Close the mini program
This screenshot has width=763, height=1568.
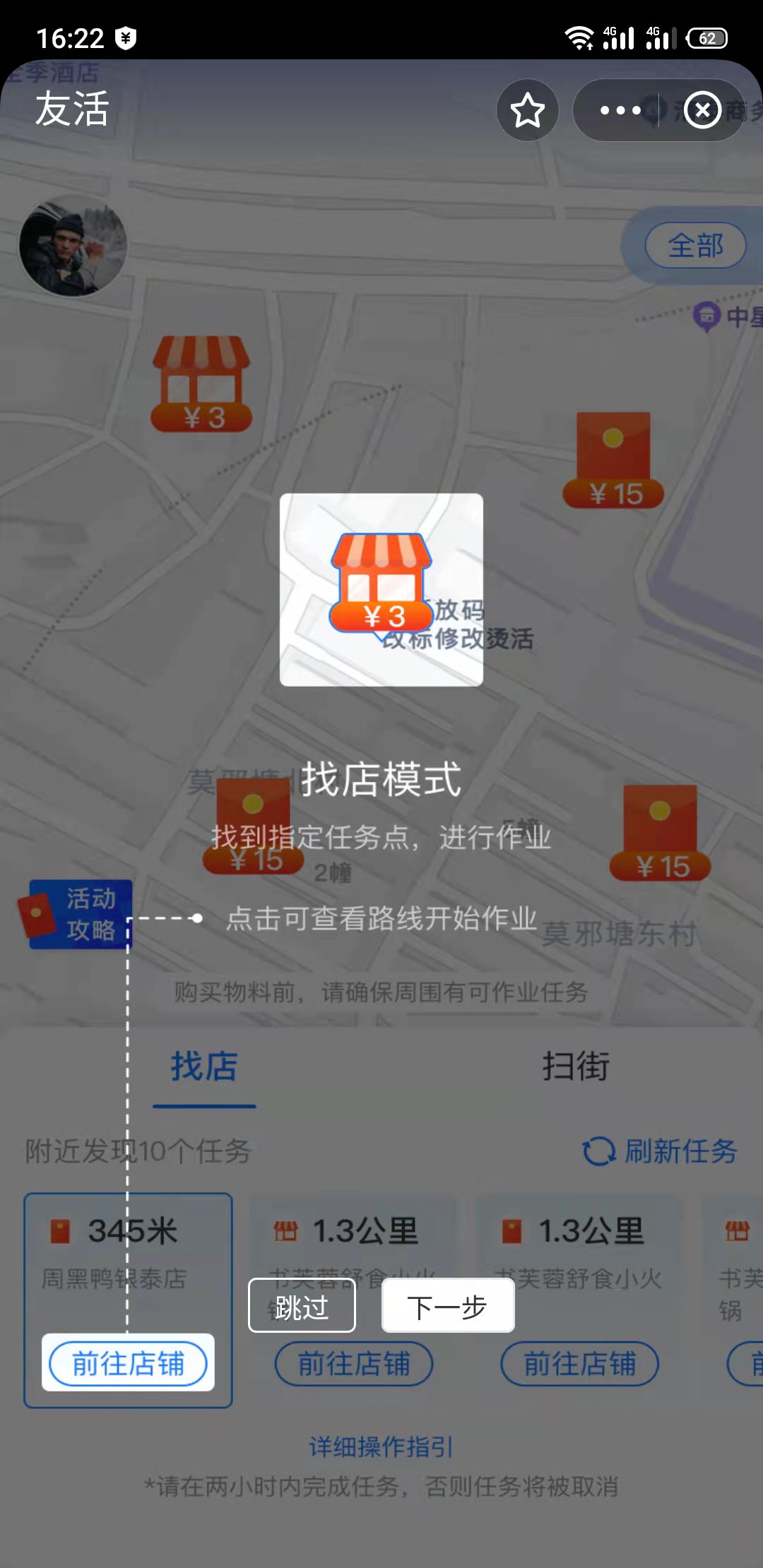[702, 110]
